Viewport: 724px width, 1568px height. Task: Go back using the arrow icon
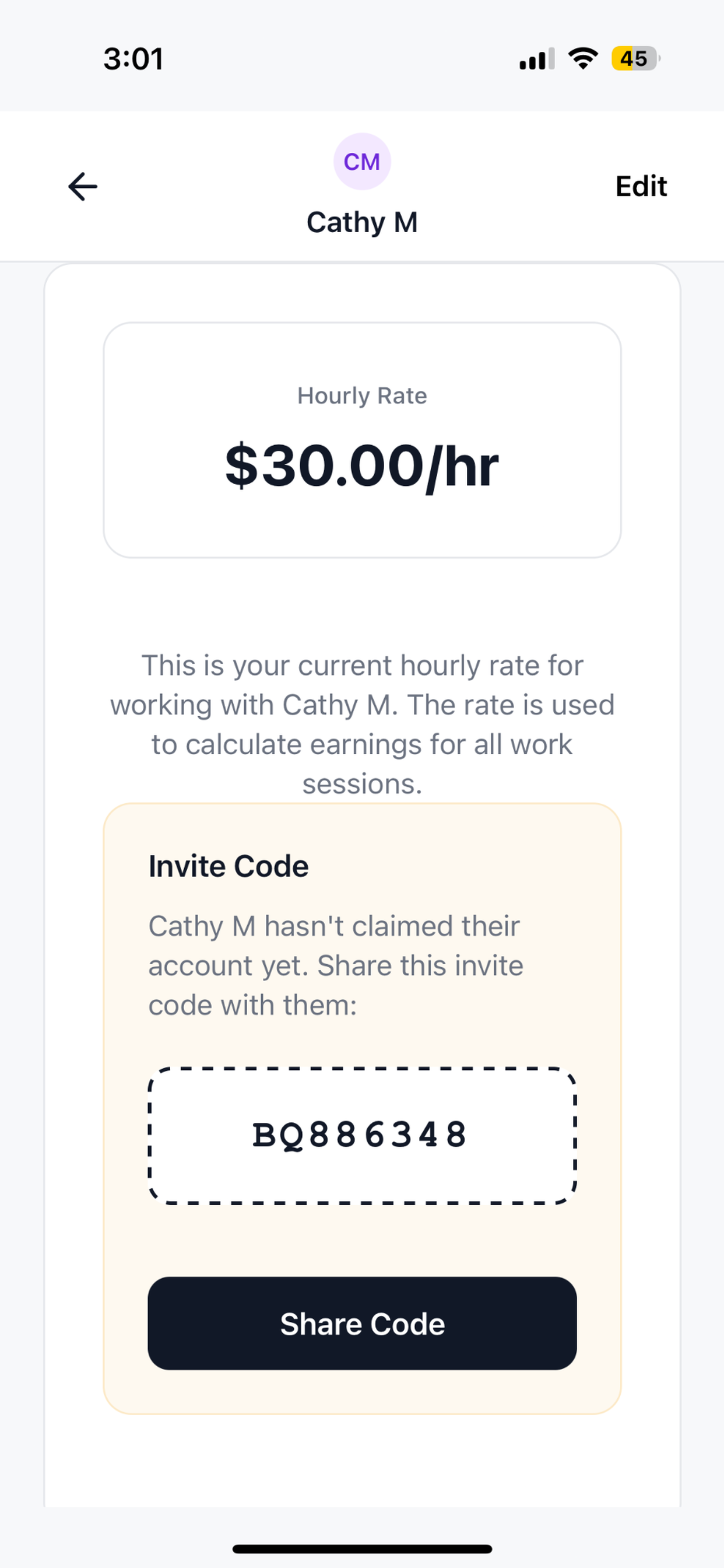coord(83,186)
